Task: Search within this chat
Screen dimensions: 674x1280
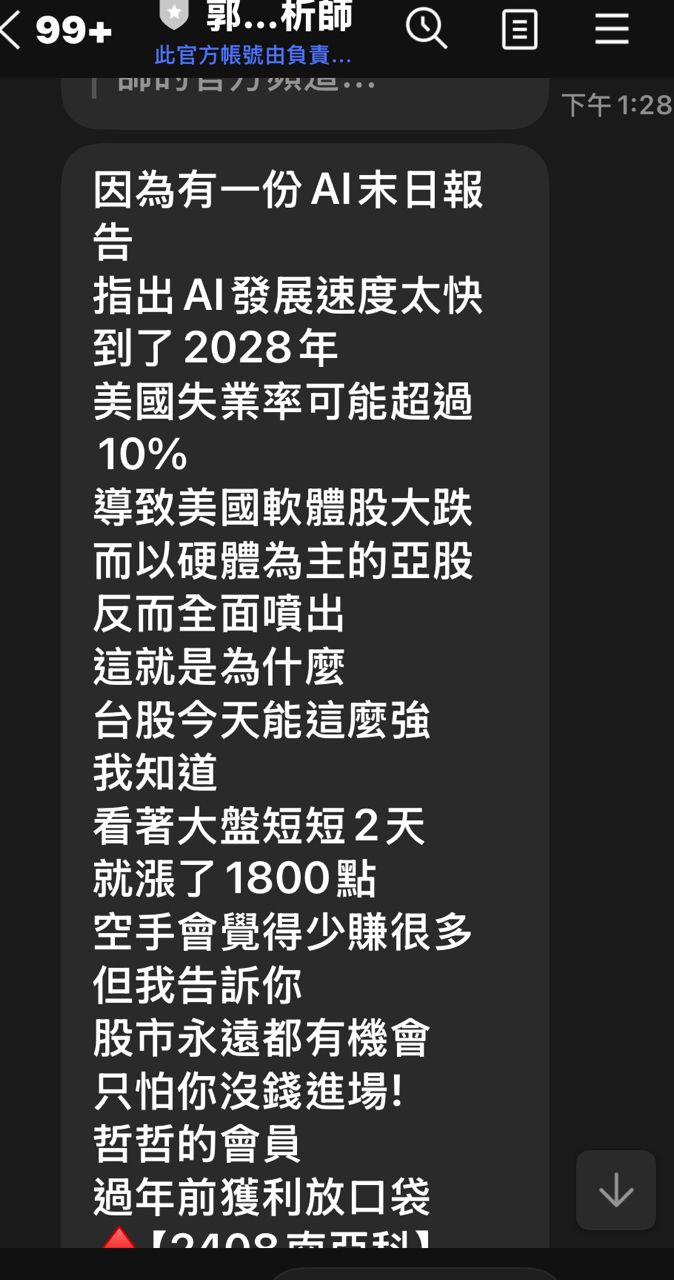Action: point(426,30)
